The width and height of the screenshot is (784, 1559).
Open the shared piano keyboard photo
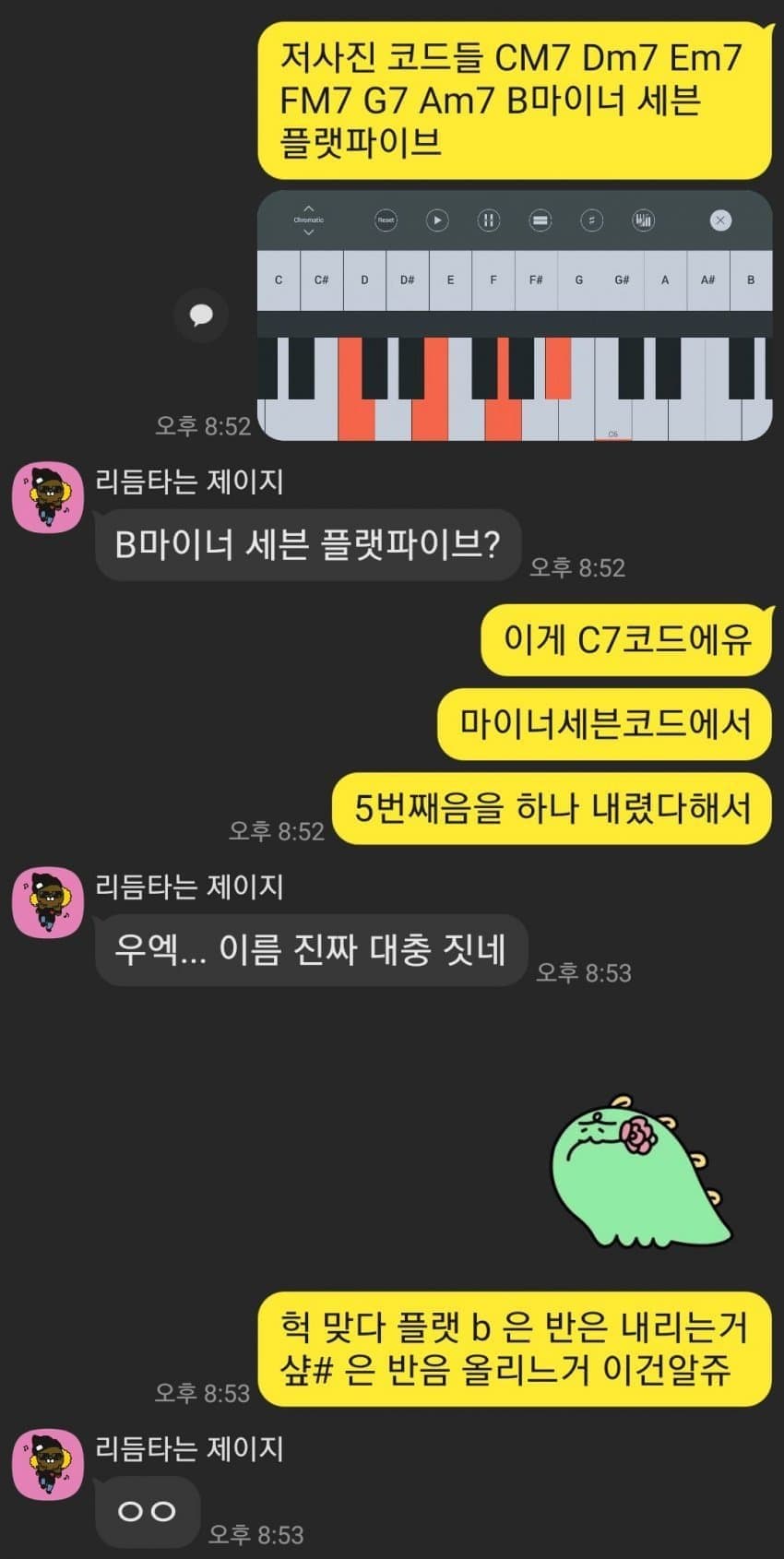[x=514, y=315]
